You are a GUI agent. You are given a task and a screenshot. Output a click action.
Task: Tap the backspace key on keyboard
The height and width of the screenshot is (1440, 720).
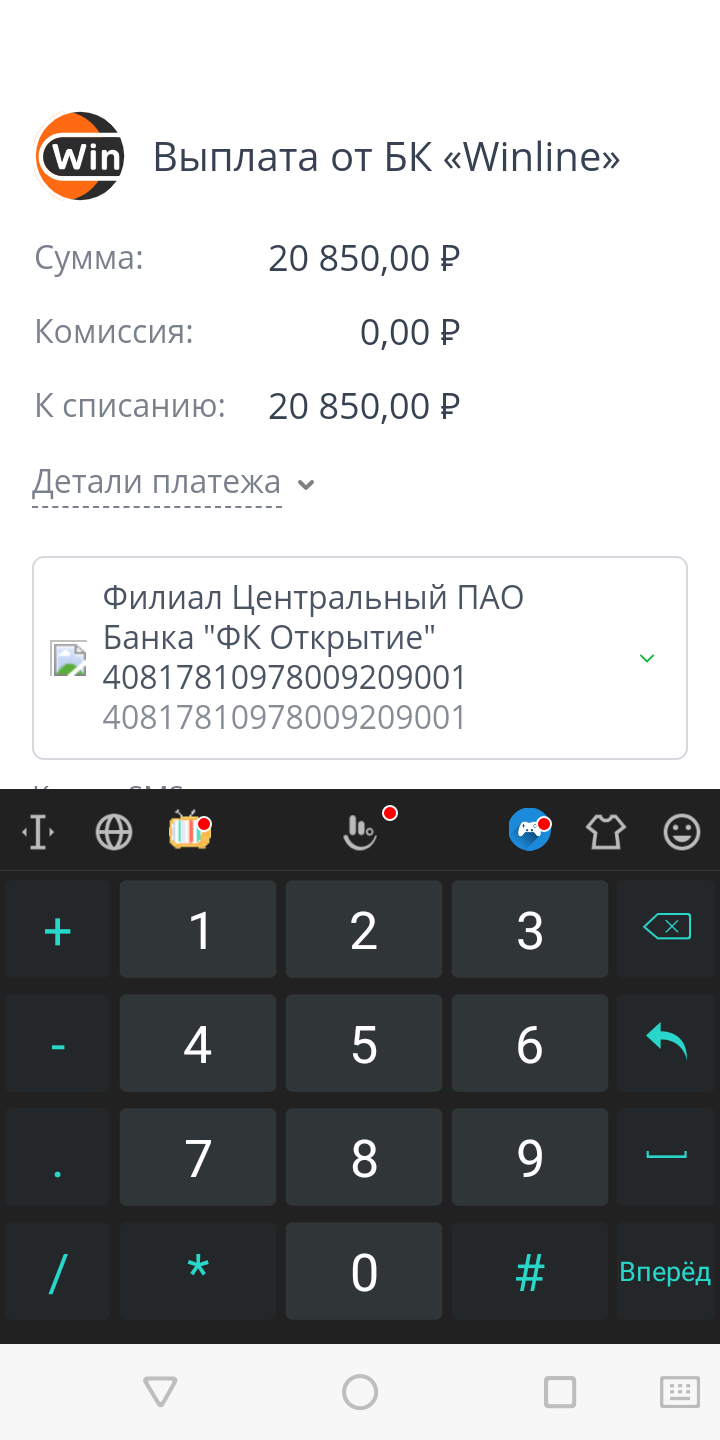click(x=666, y=928)
